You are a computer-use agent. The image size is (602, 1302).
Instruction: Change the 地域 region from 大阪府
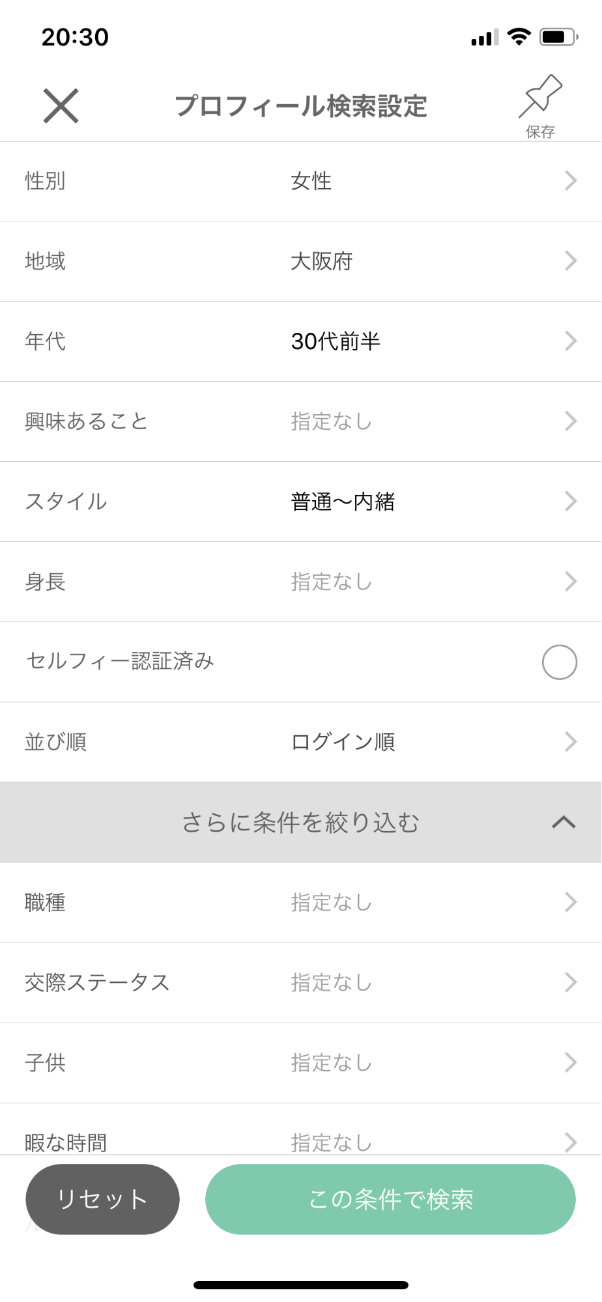(x=300, y=261)
